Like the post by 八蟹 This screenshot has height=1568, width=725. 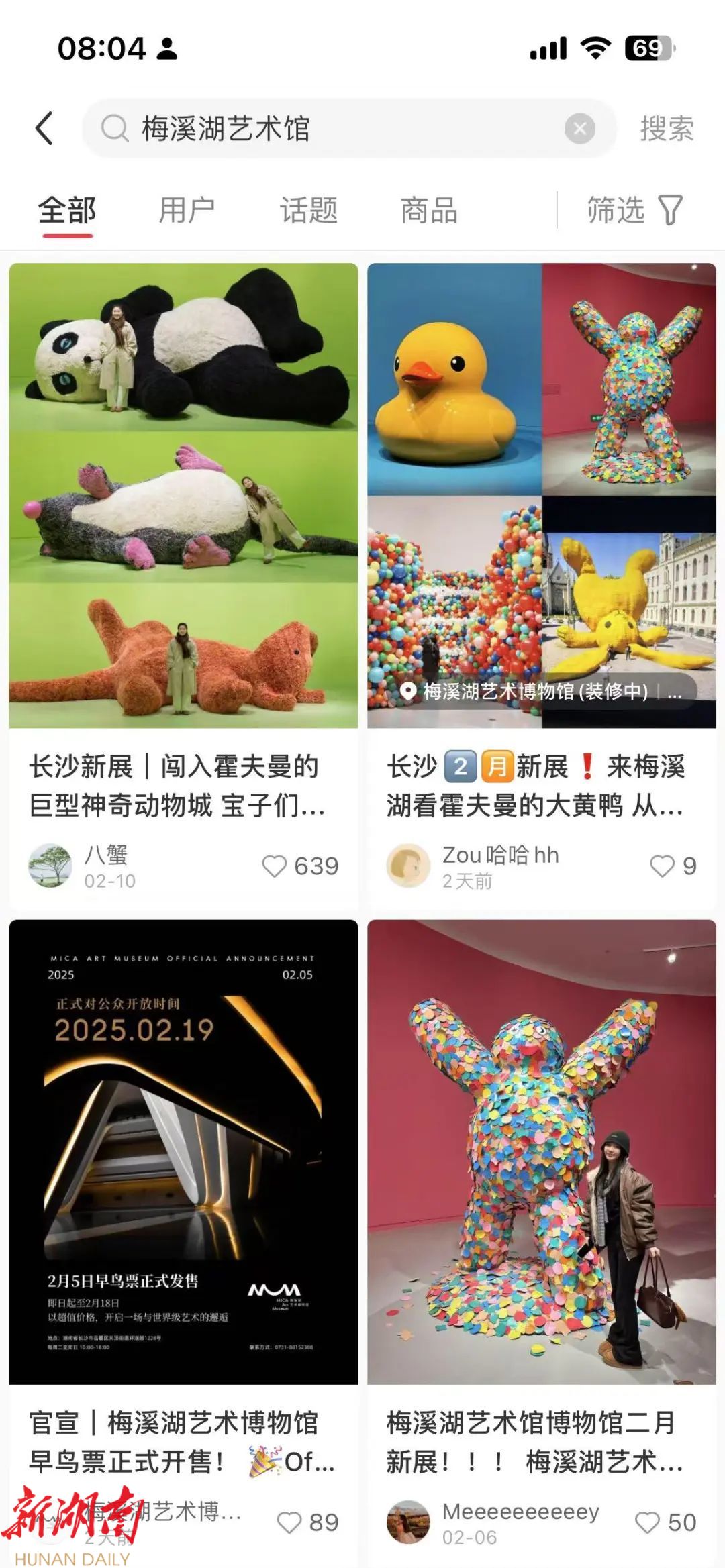click(x=275, y=866)
